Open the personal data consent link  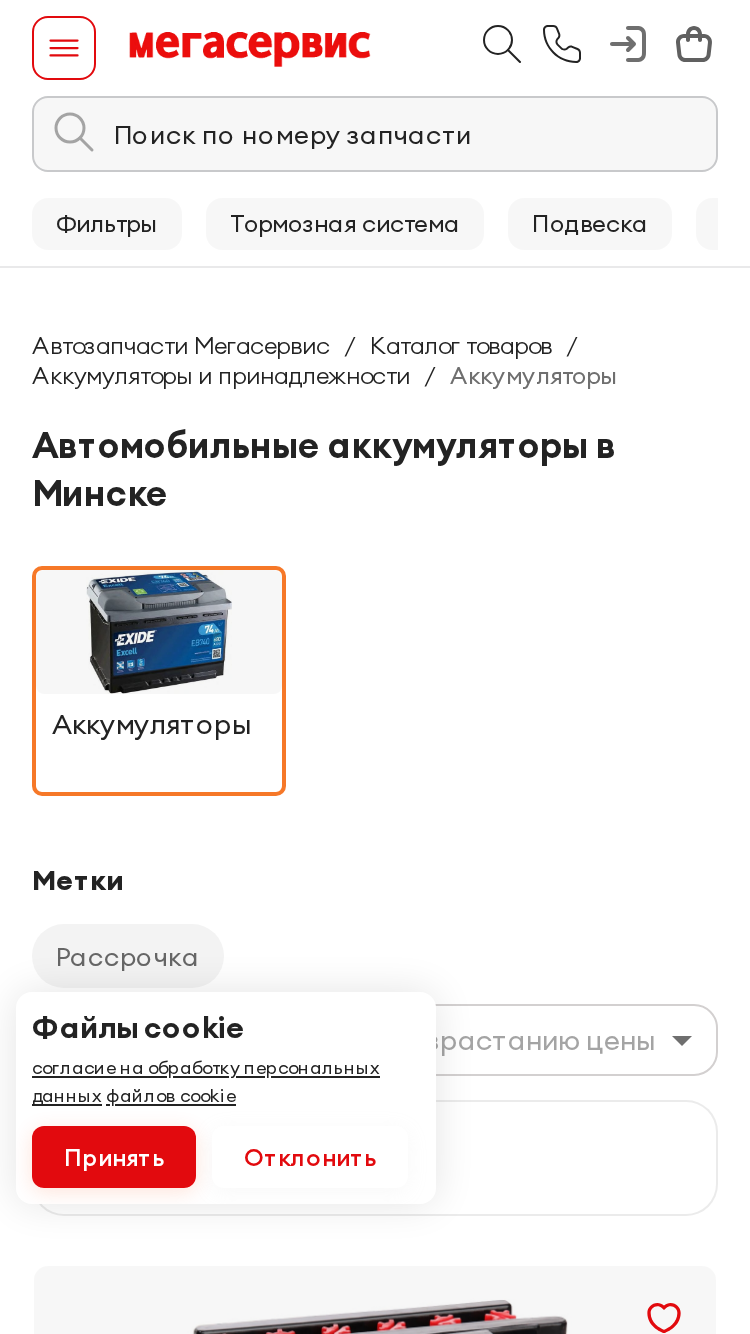pyautogui.click(x=206, y=1081)
